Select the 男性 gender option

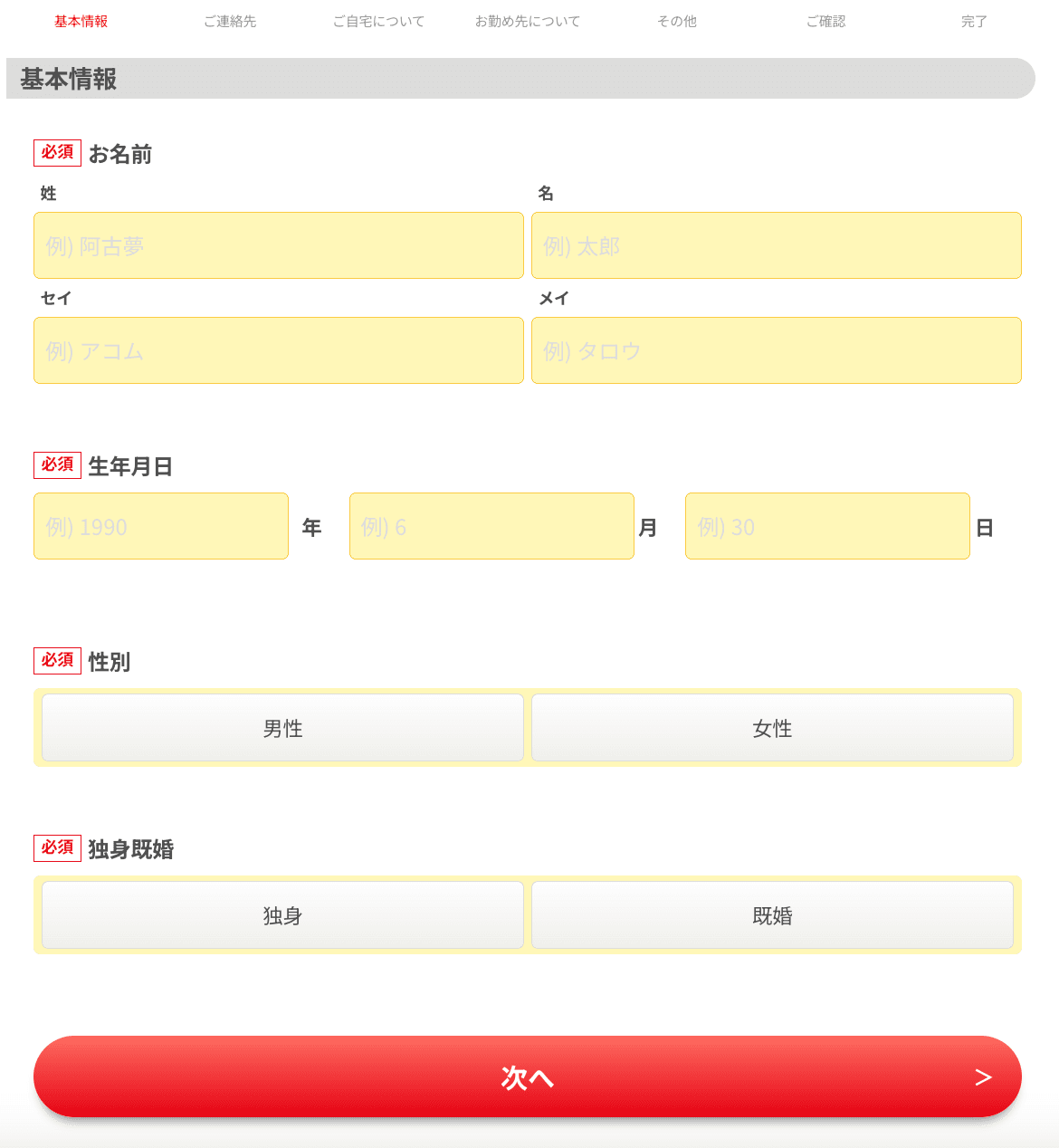281,727
